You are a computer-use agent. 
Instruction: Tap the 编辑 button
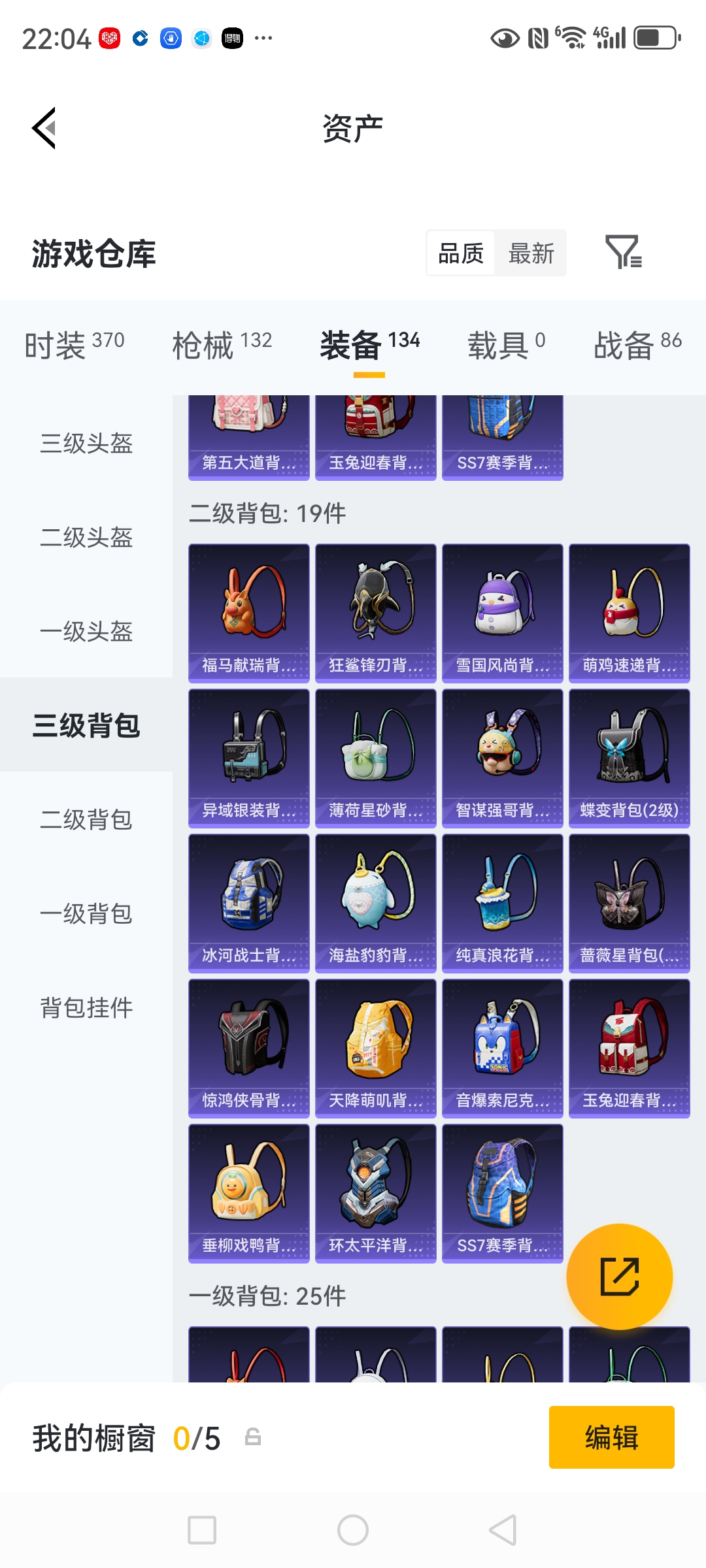611,1437
